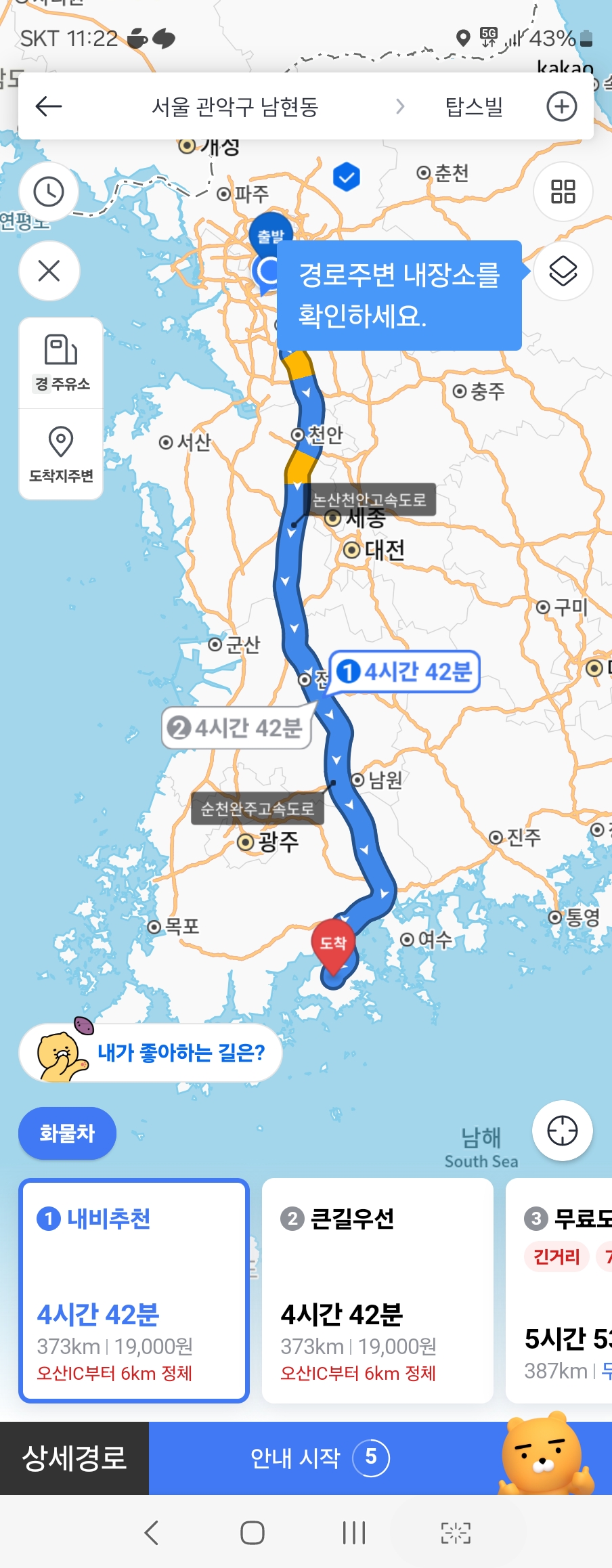Select the 내비추천 route card
612x1568 pixels.
[x=134, y=1290]
